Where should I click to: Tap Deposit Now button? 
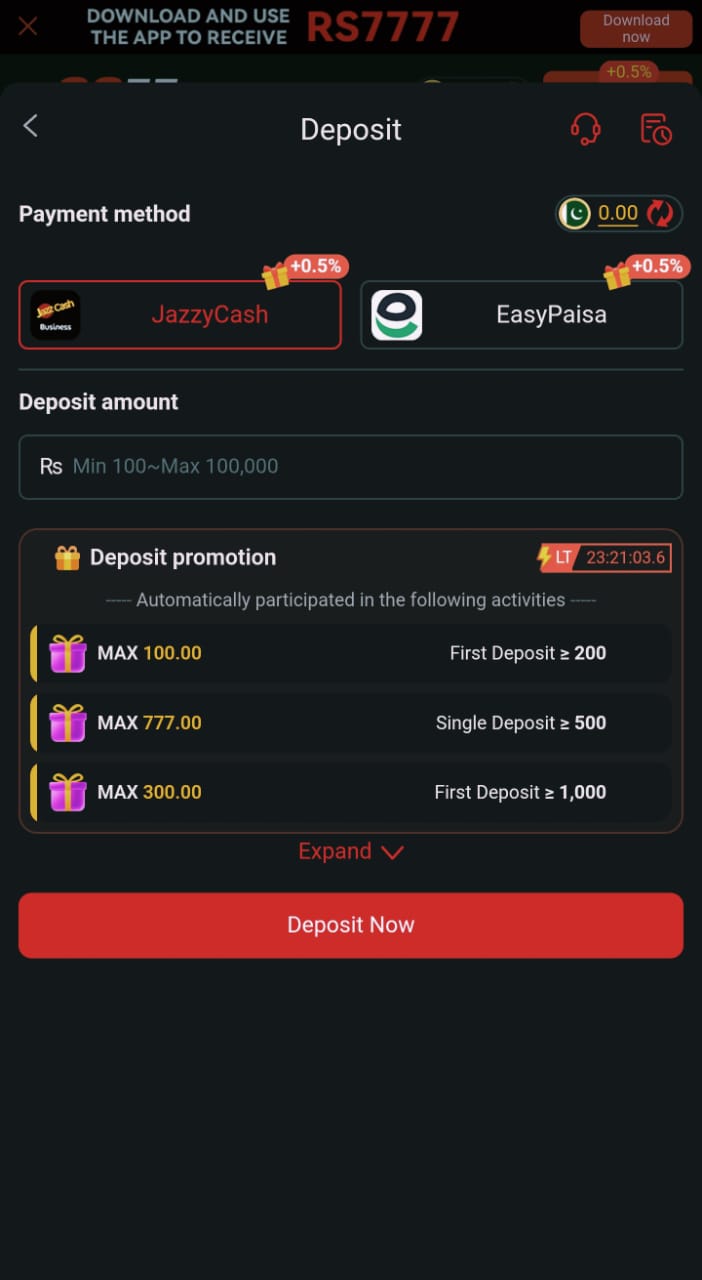click(x=351, y=925)
